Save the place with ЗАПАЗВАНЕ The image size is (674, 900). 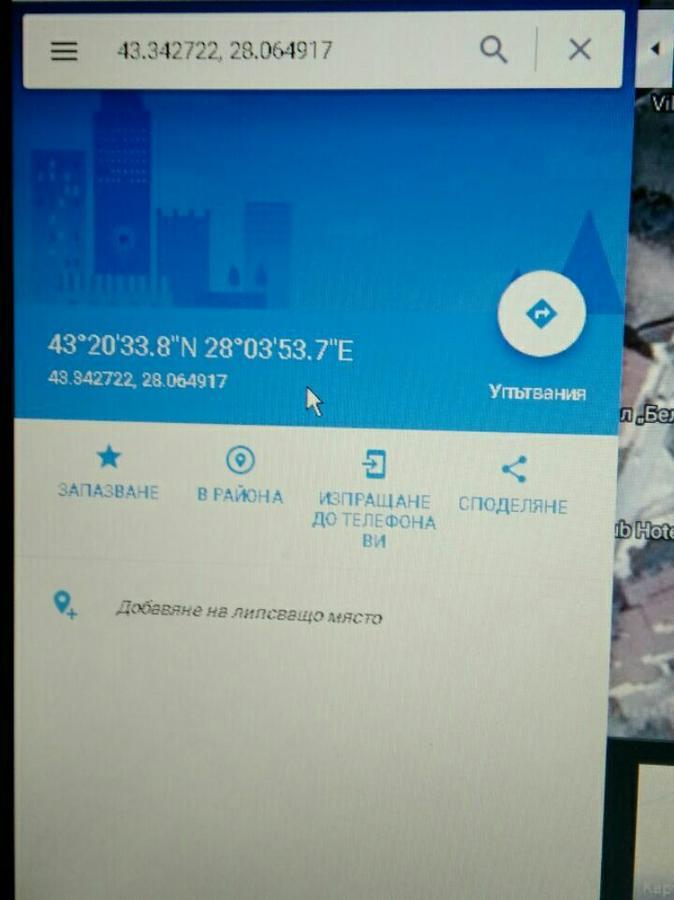click(108, 473)
